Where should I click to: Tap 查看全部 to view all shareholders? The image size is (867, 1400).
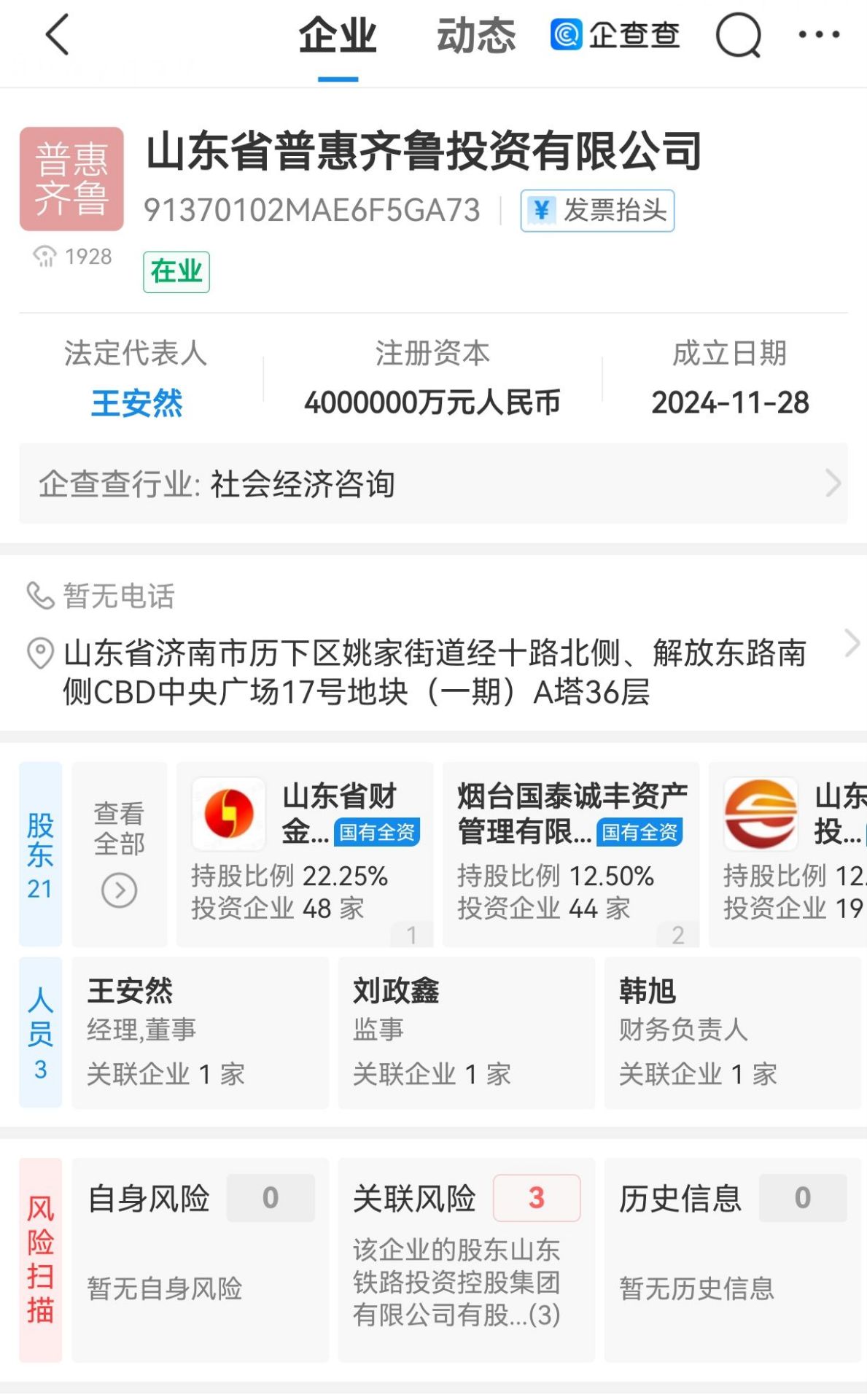click(x=119, y=855)
